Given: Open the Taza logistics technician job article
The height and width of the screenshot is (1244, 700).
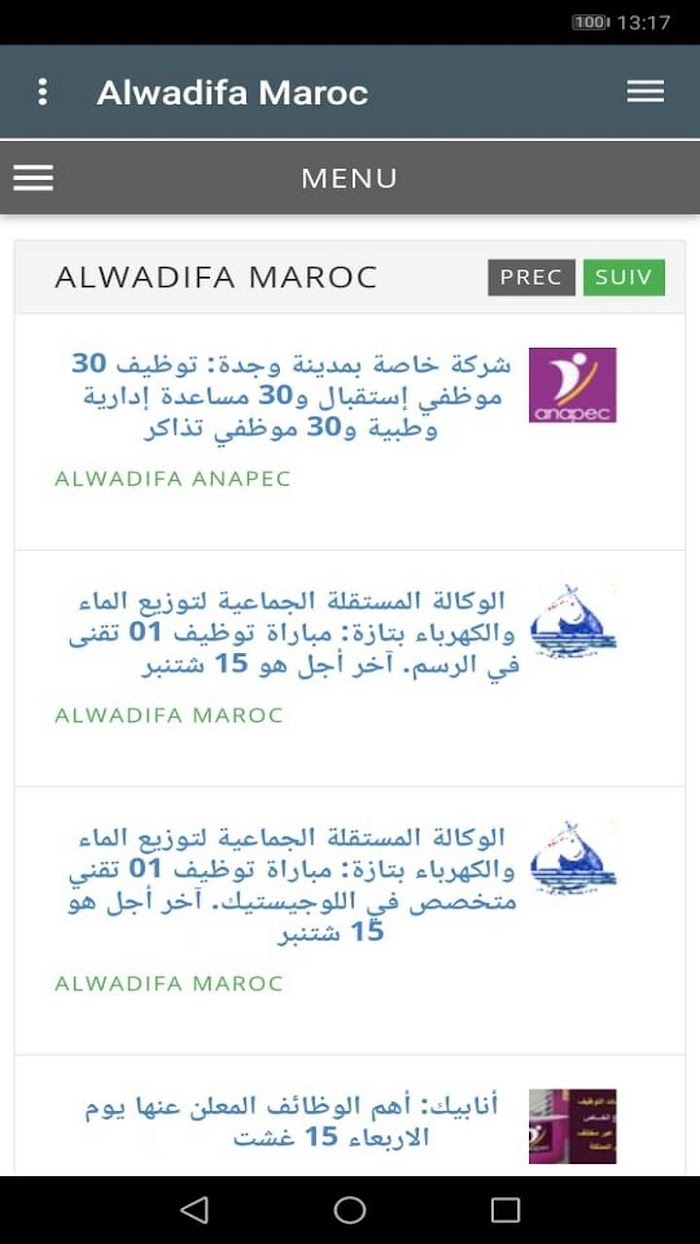Looking at the screenshot, I should point(293,885).
